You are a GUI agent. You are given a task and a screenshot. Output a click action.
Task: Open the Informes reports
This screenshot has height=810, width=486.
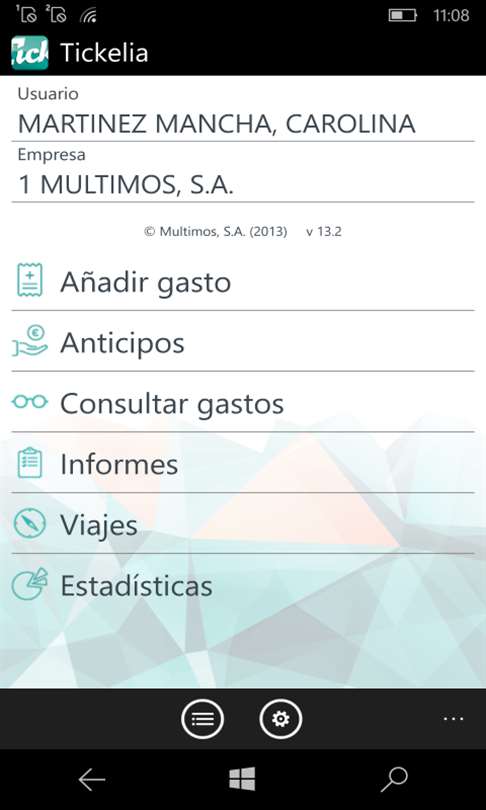click(243, 463)
